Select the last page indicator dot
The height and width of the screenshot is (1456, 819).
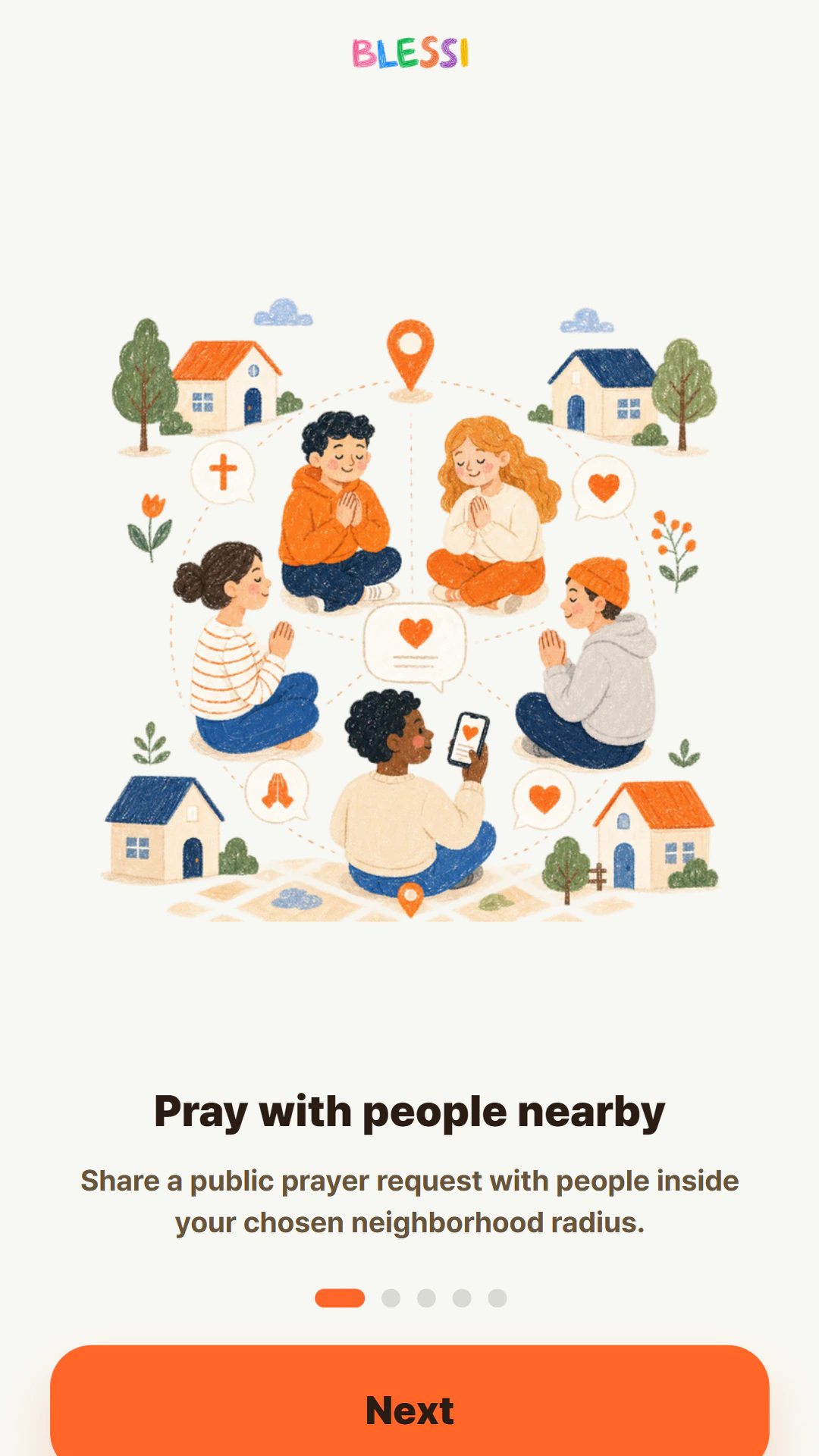[497, 1298]
